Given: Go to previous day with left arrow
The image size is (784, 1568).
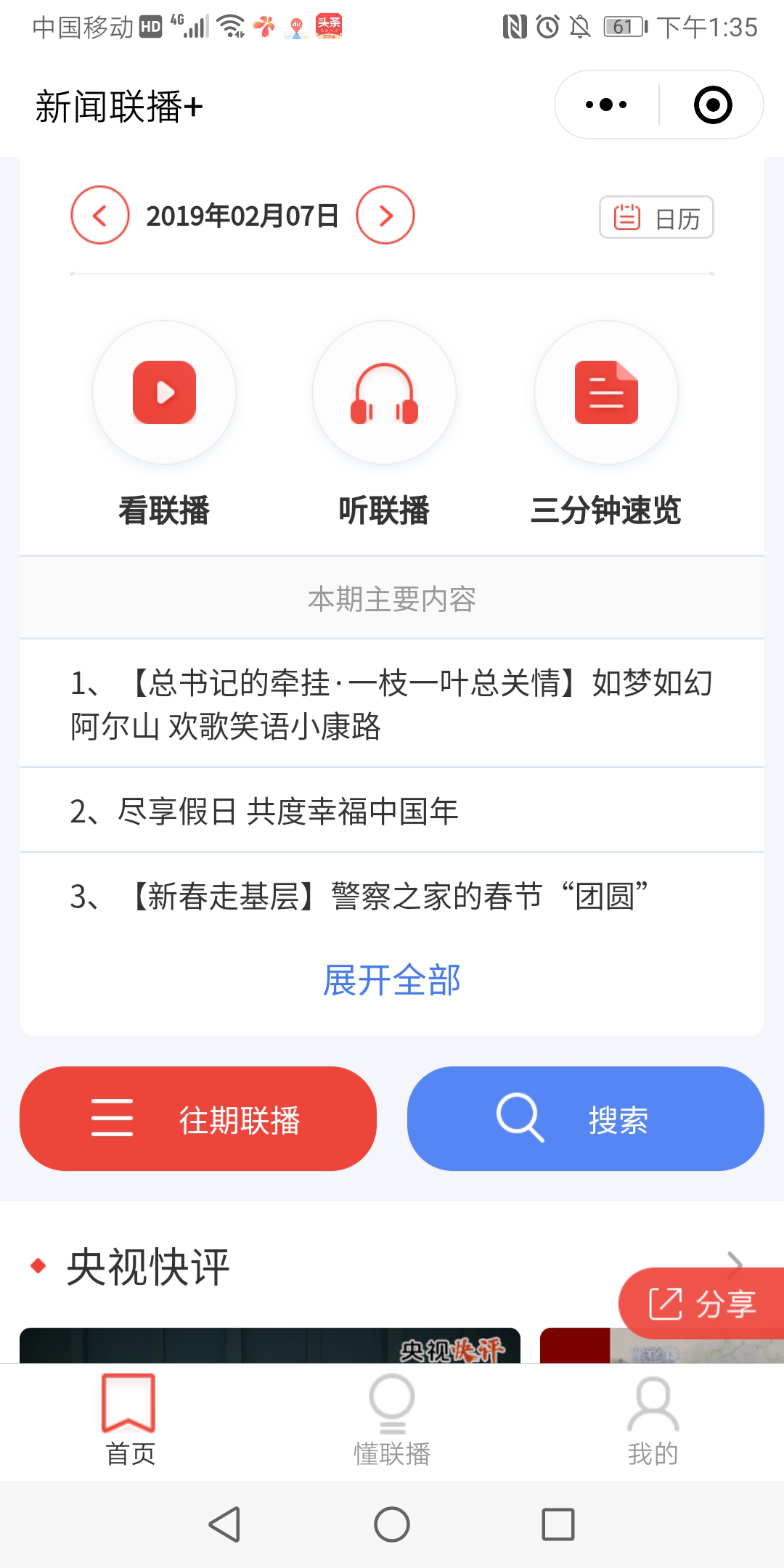Looking at the screenshot, I should click(100, 215).
